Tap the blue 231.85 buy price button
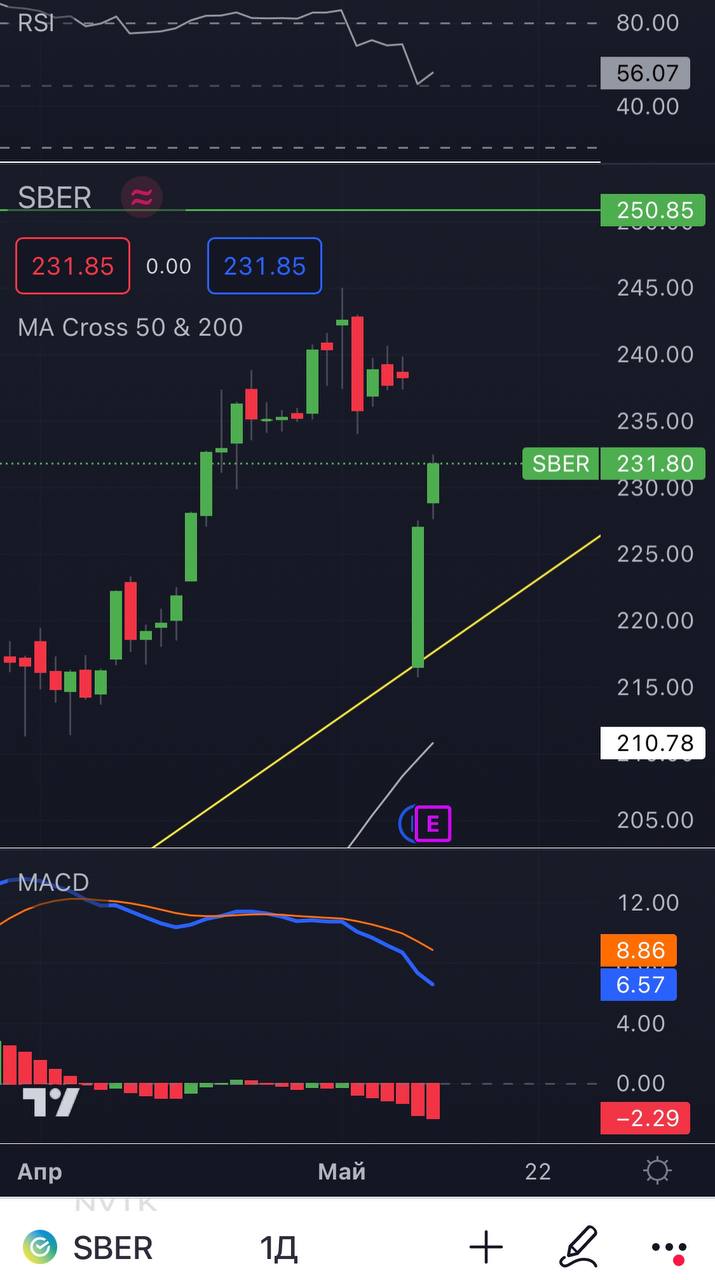Viewport: 715px width, 1280px height. click(x=264, y=266)
